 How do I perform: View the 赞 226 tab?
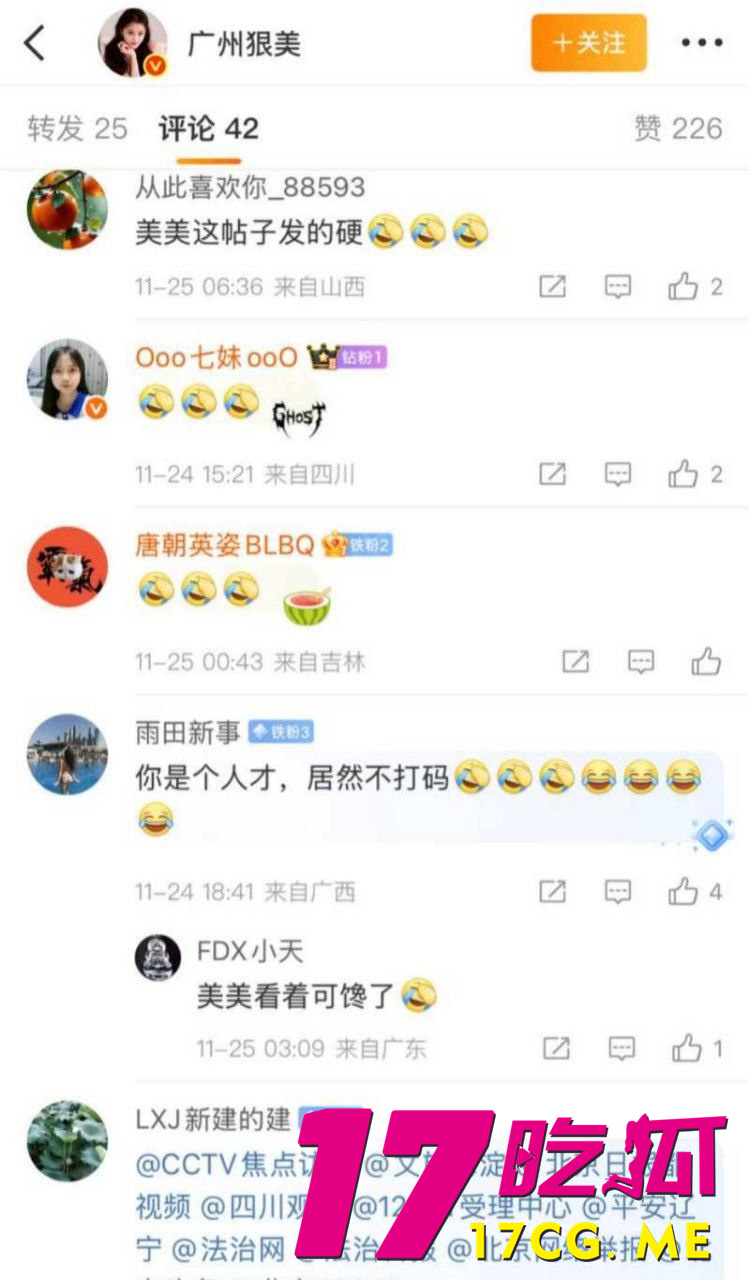tap(678, 129)
